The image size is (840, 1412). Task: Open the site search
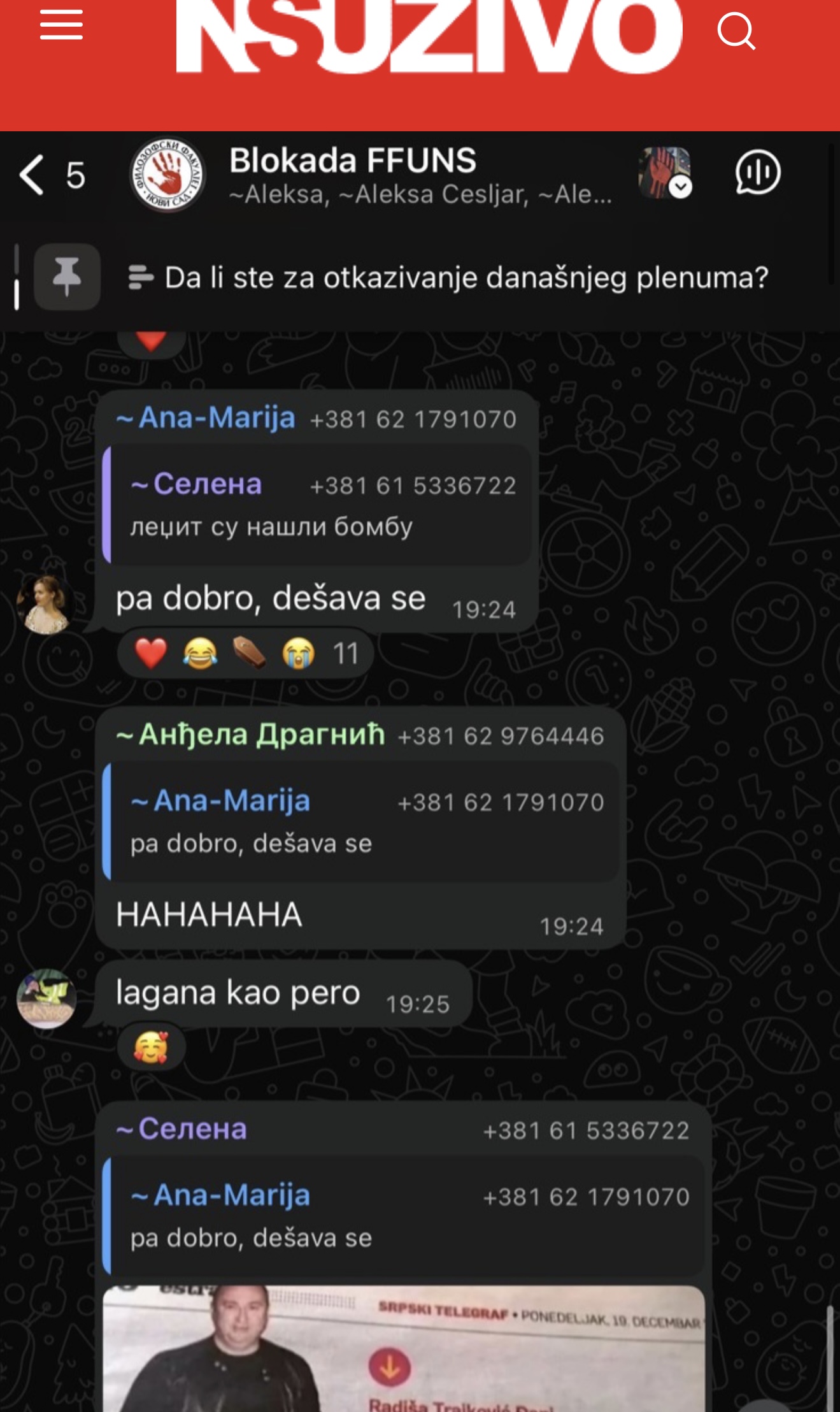pos(736,31)
